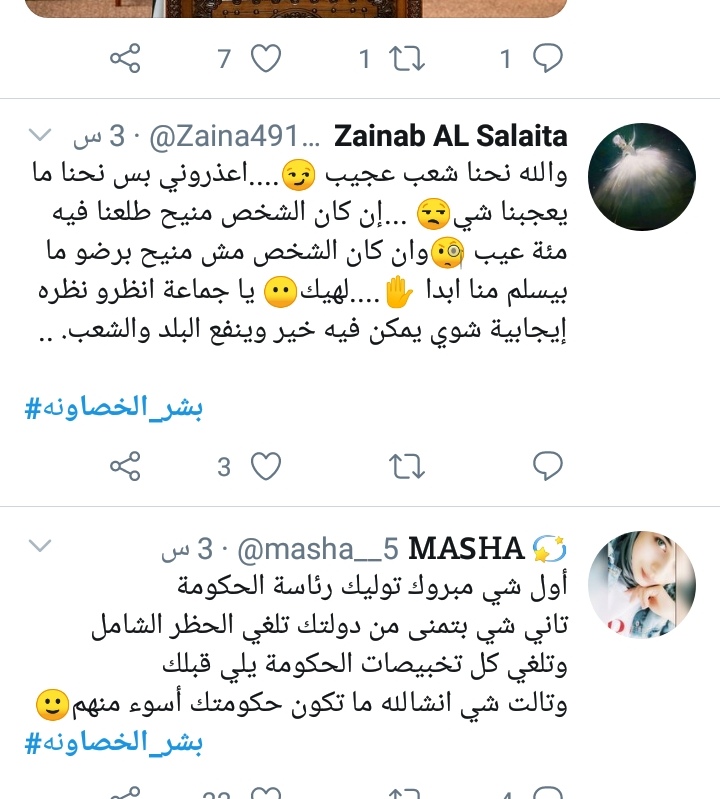Retweet Zainab AL Salaita's tweet

click(x=406, y=466)
